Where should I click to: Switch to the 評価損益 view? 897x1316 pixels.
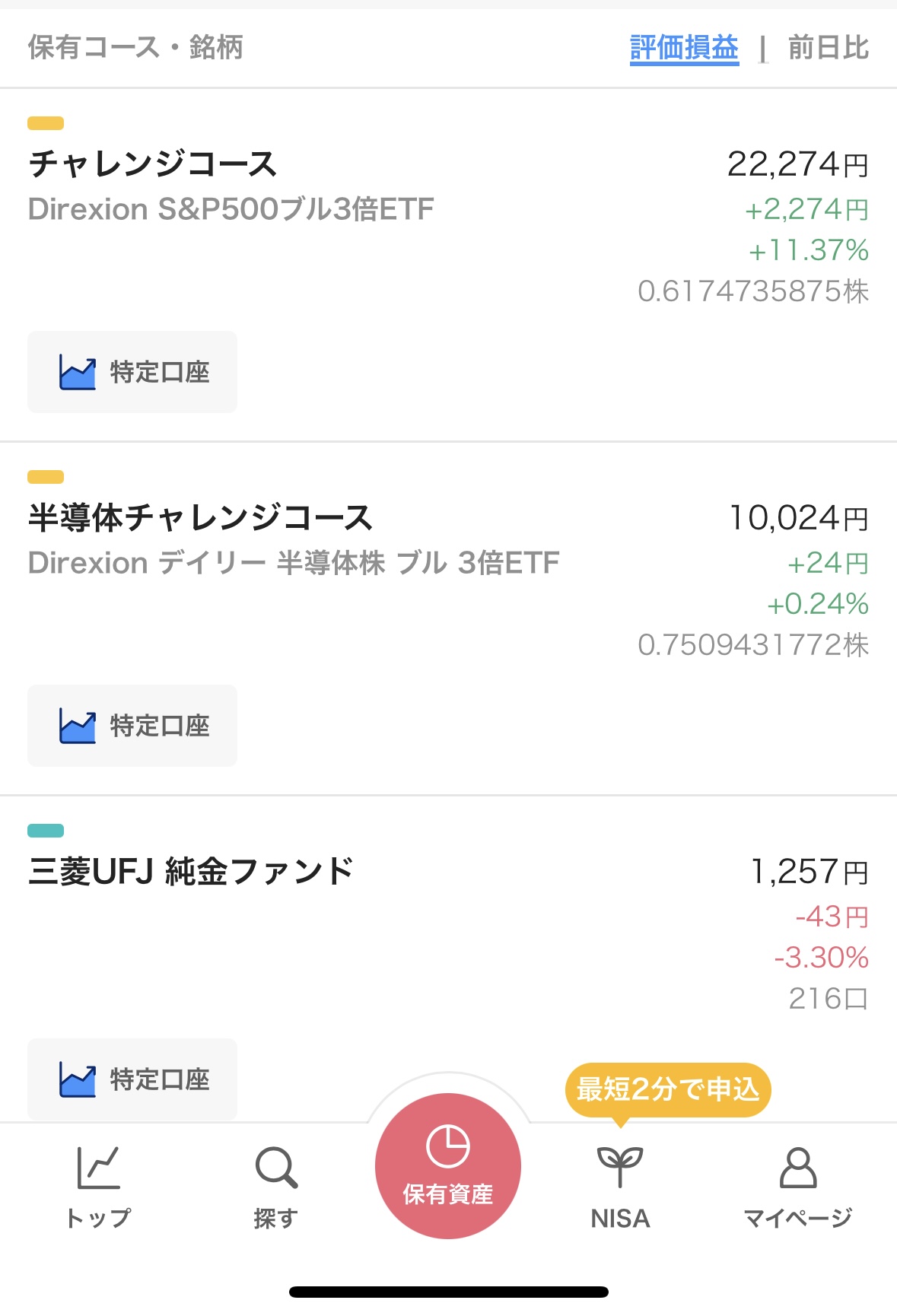(x=684, y=48)
